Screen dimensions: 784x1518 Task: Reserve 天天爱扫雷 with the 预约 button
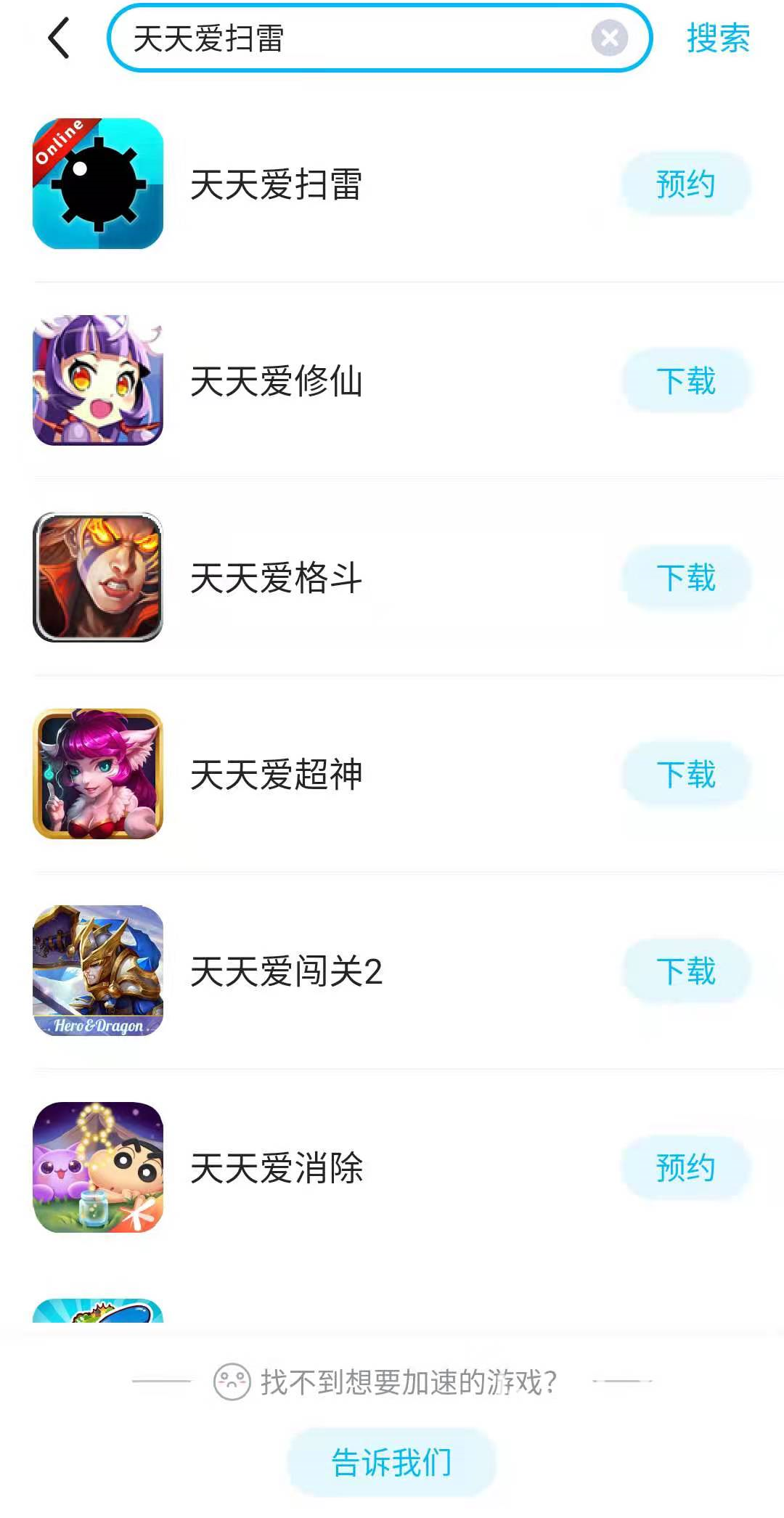(x=685, y=184)
